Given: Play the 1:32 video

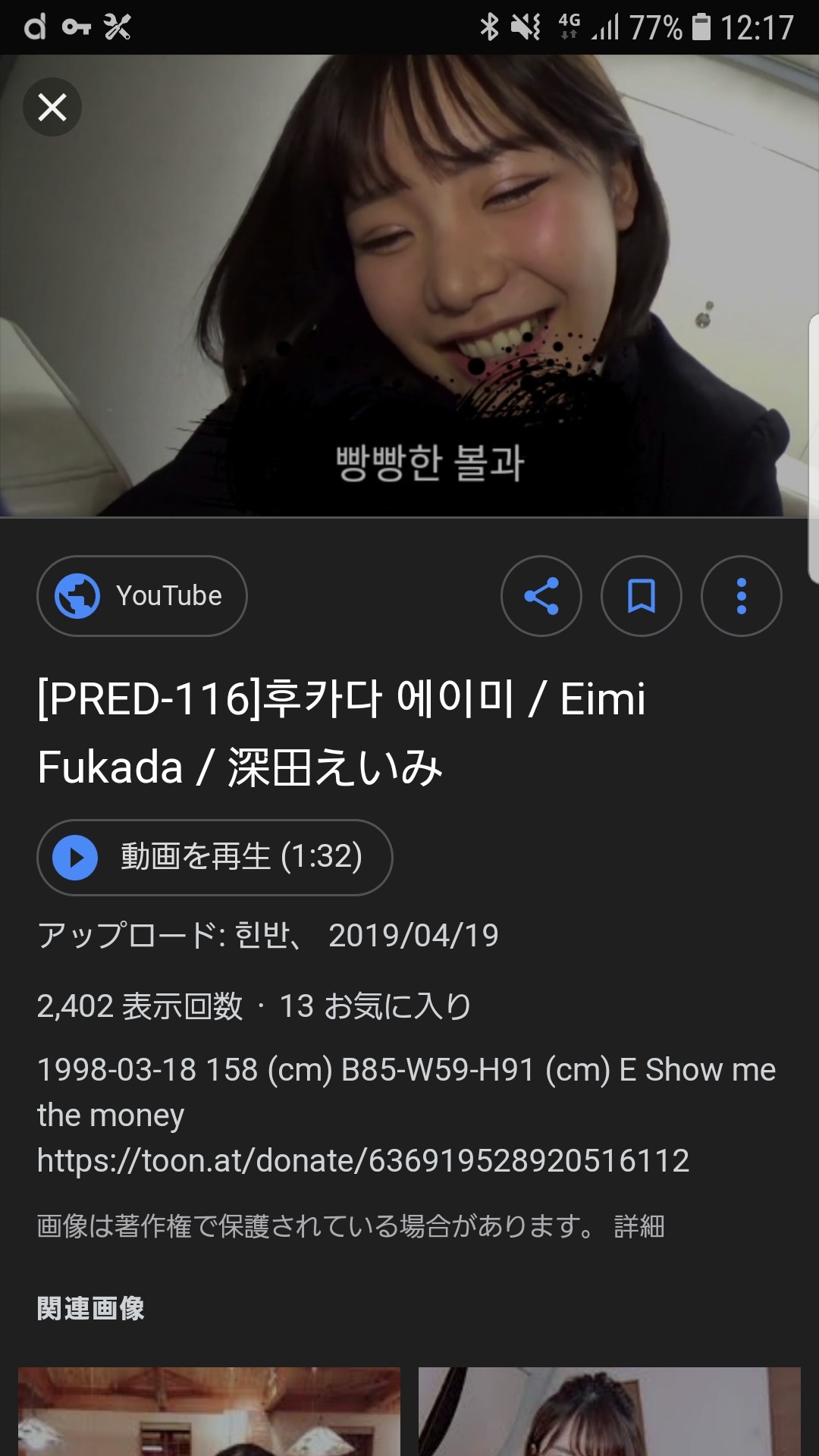Looking at the screenshot, I should click(x=215, y=857).
